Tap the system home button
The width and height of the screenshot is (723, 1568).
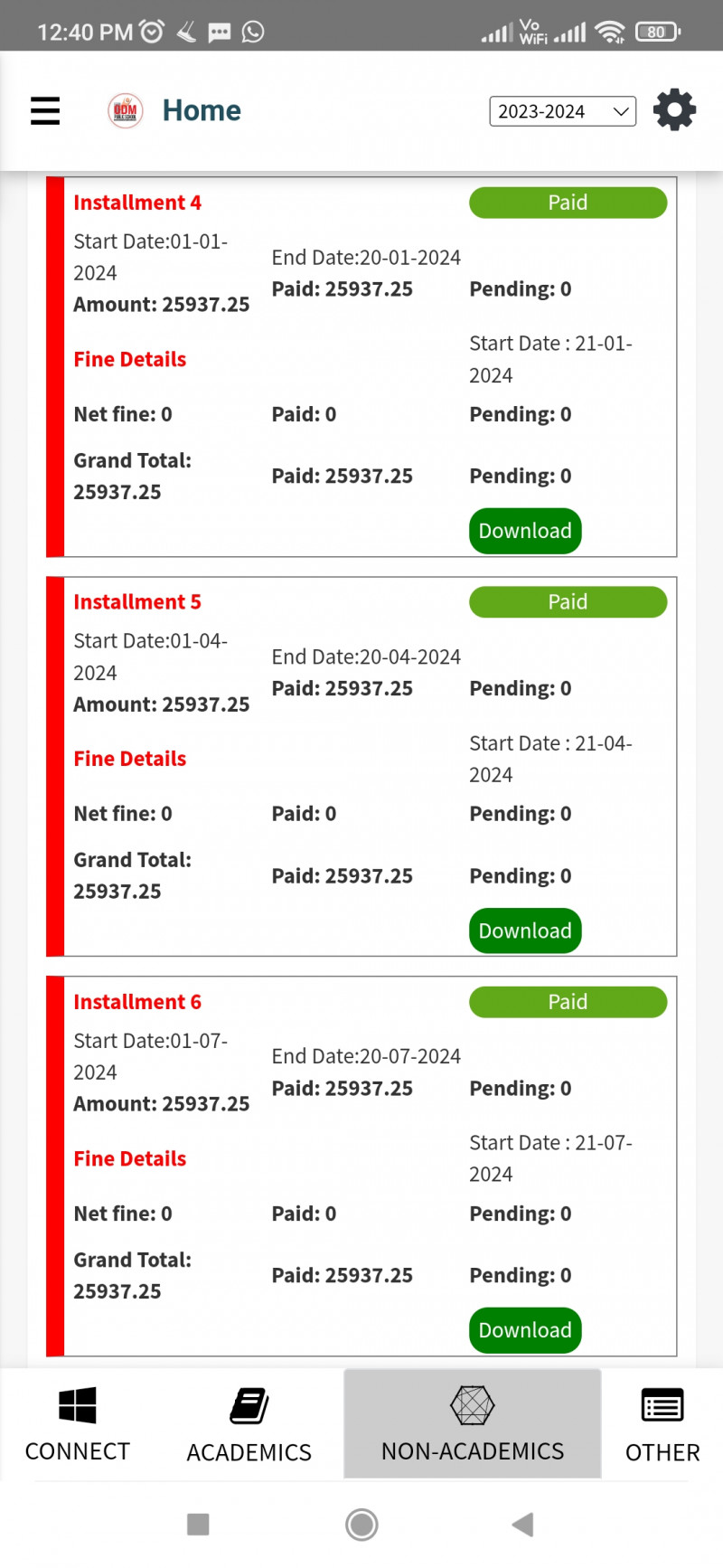pos(361,1525)
